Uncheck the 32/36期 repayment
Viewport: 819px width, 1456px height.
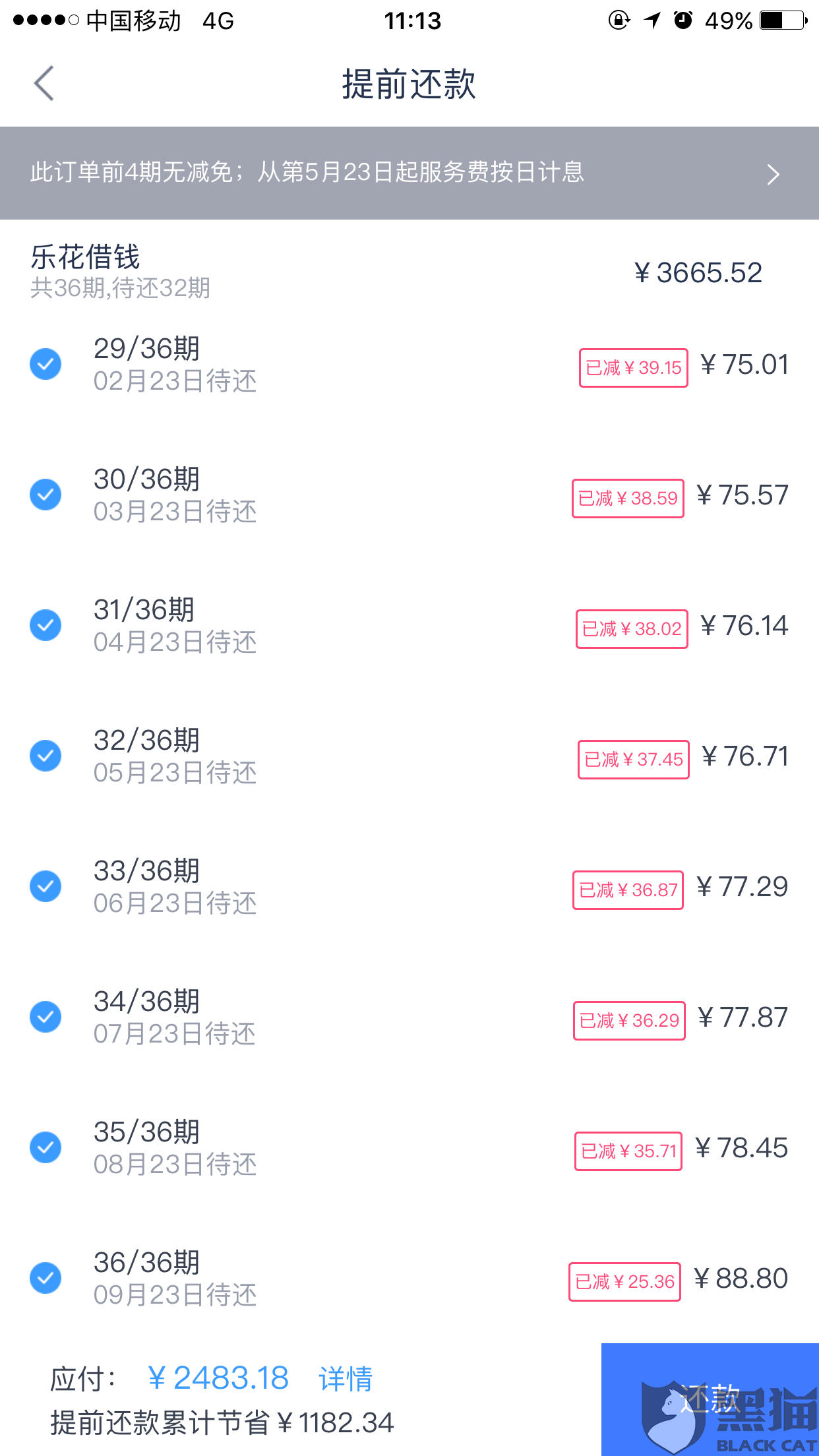point(45,756)
